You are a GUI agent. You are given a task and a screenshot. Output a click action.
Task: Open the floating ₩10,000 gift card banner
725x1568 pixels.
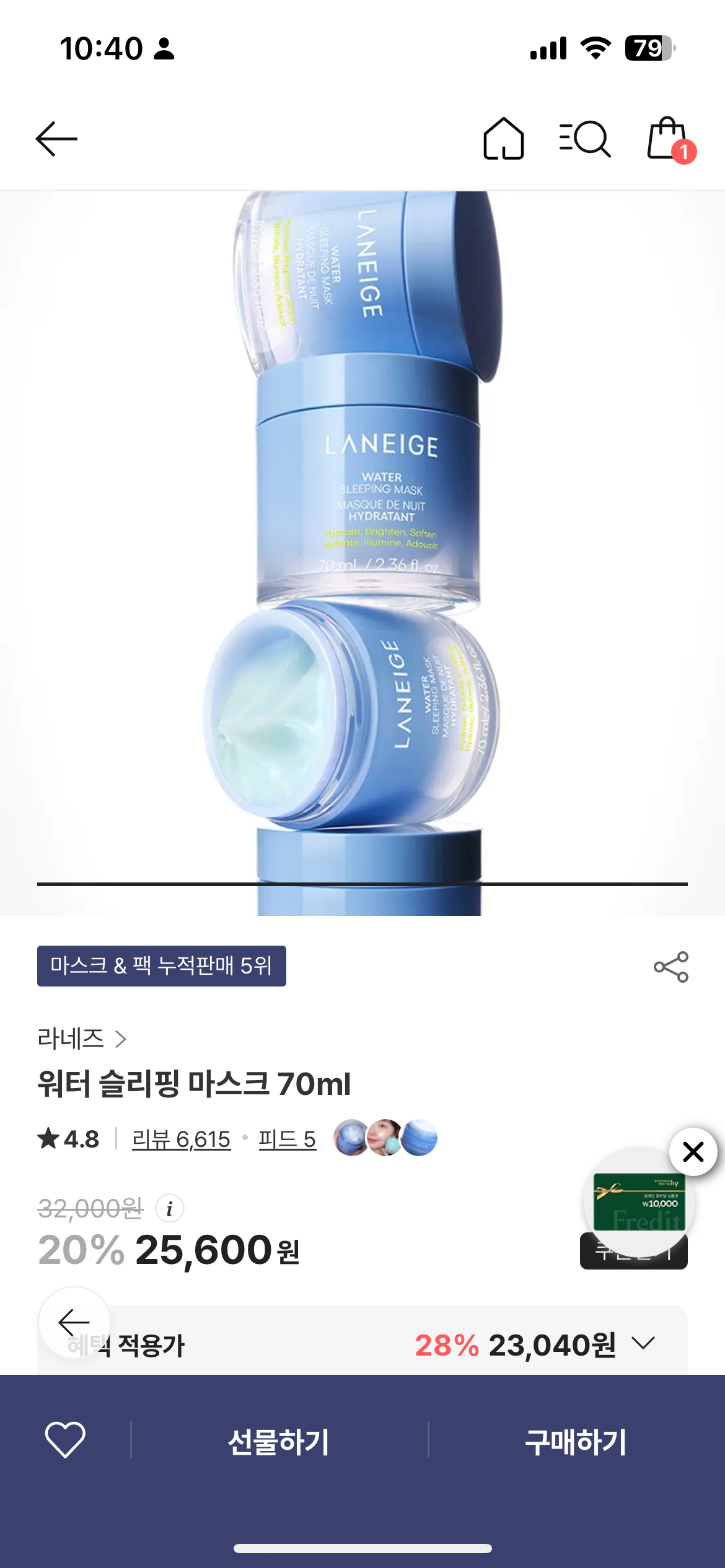click(x=639, y=1202)
